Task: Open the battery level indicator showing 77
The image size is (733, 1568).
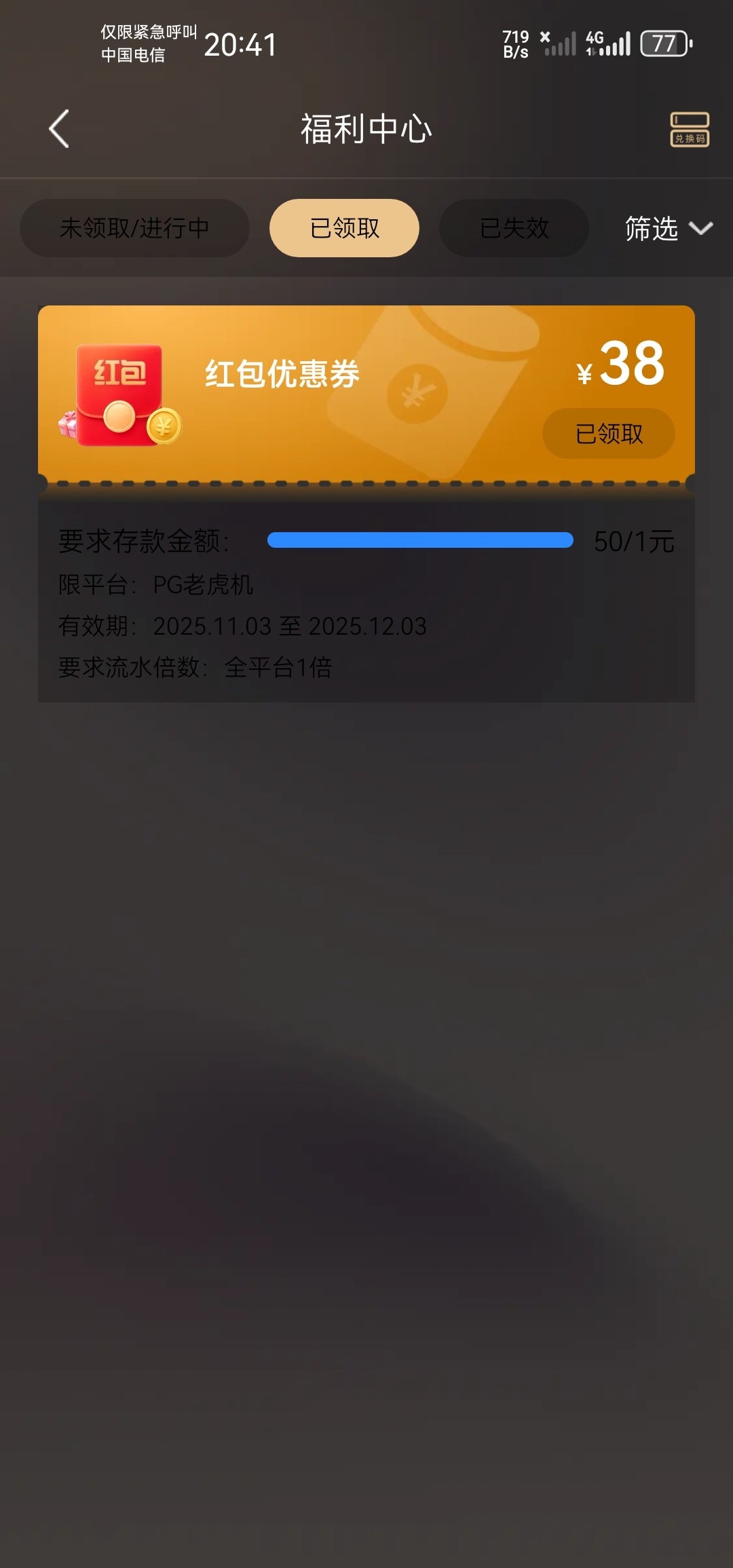Action: 665,43
